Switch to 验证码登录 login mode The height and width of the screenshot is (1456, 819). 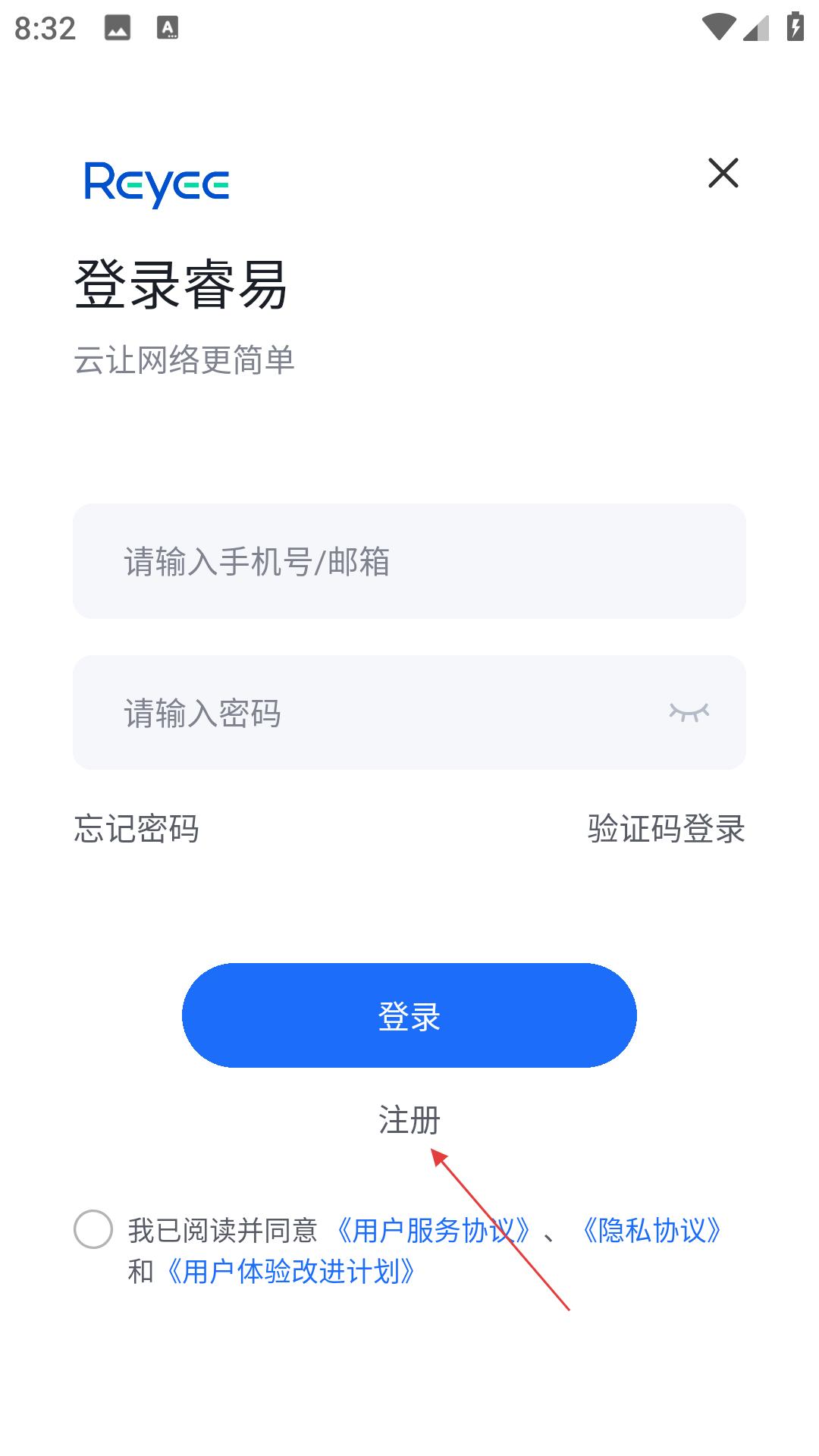tap(664, 829)
